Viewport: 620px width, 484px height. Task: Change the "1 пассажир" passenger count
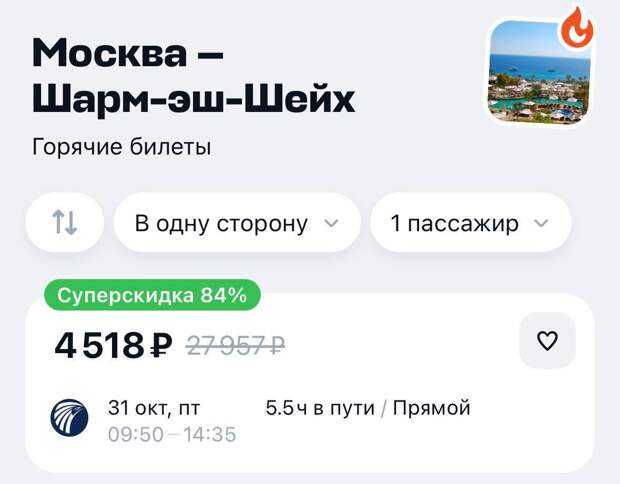coord(470,222)
